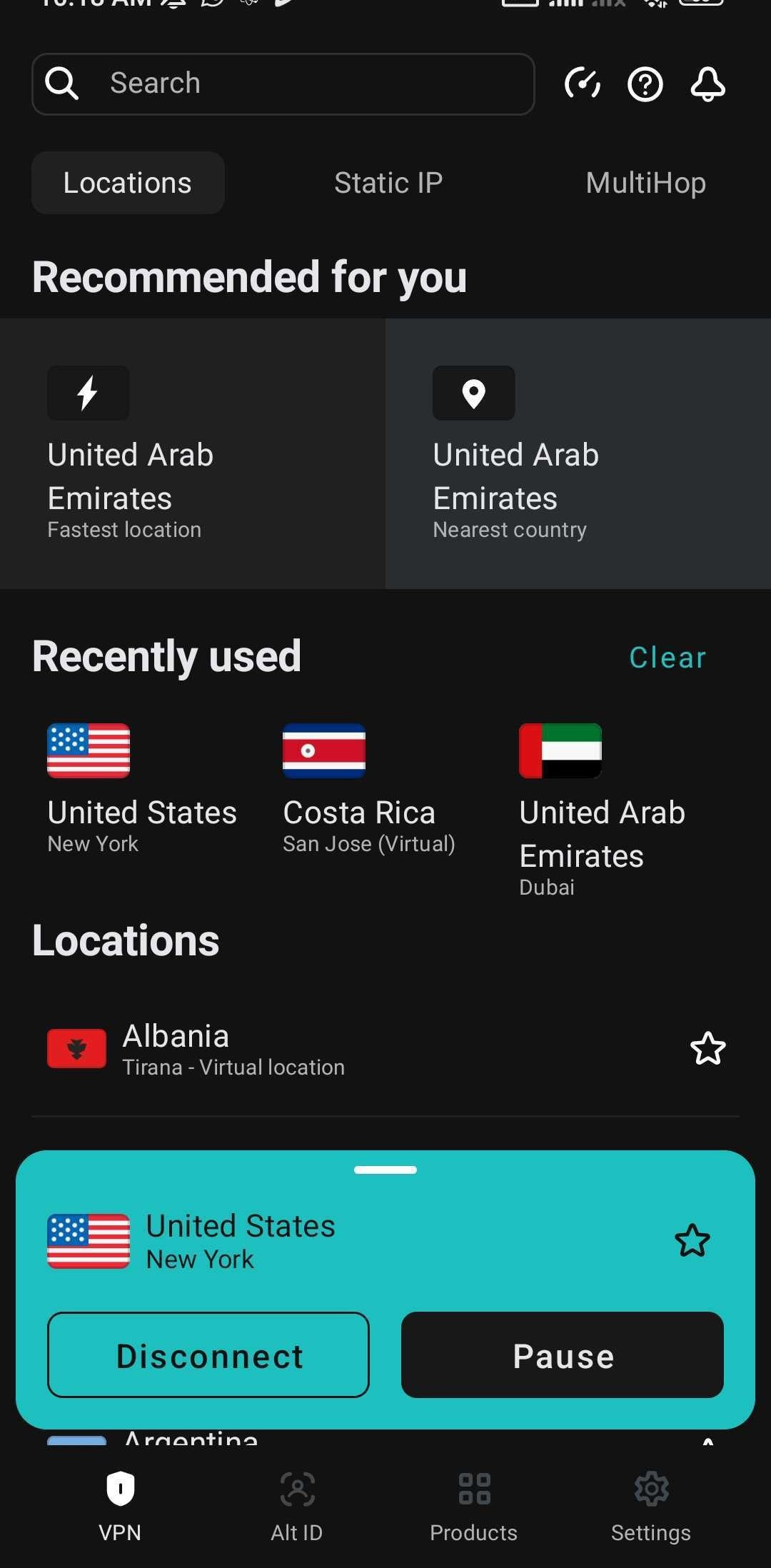This screenshot has width=771, height=1568.
Task: Connect to Albania Tirana location
Action: [x=286, y=1048]
